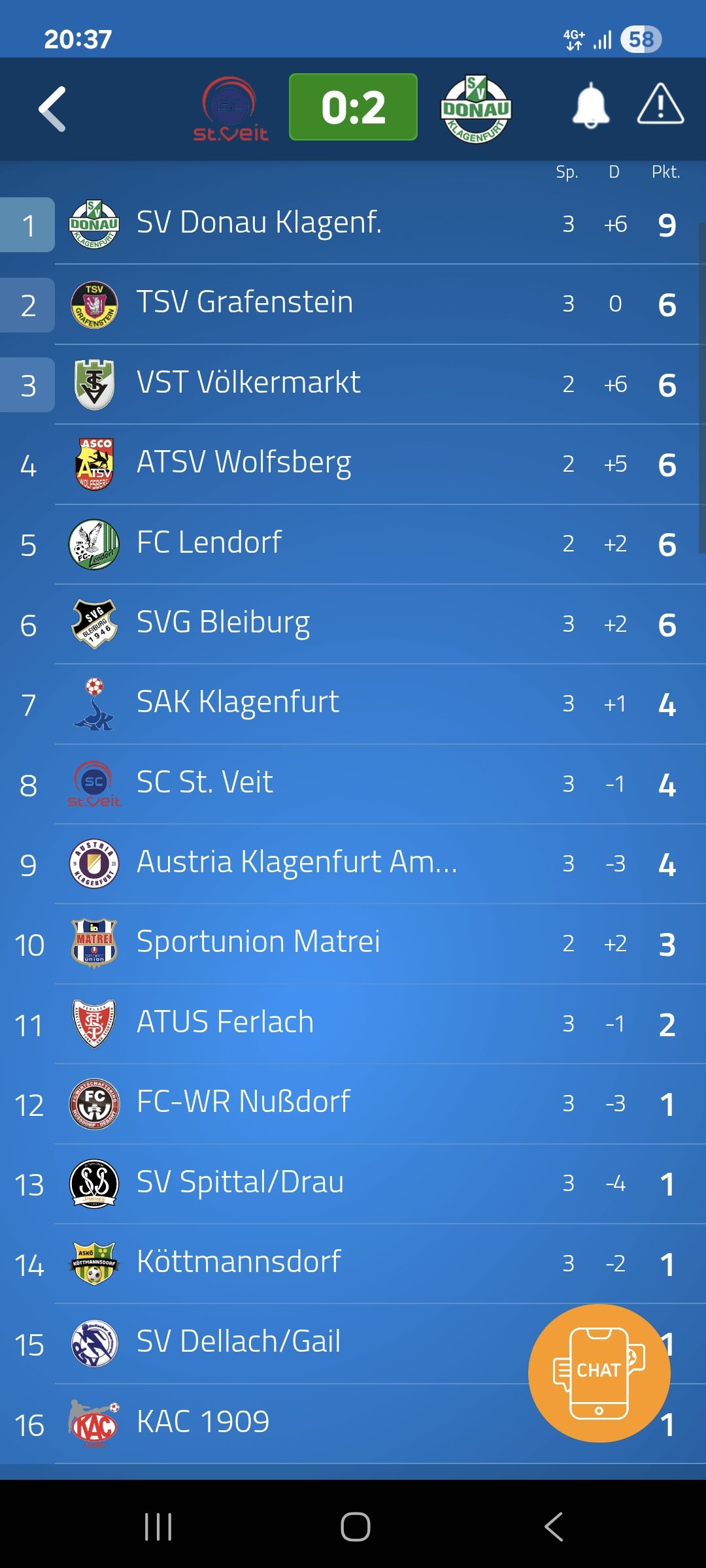
Task: Open the notifications bell
Action: [591, 106]
